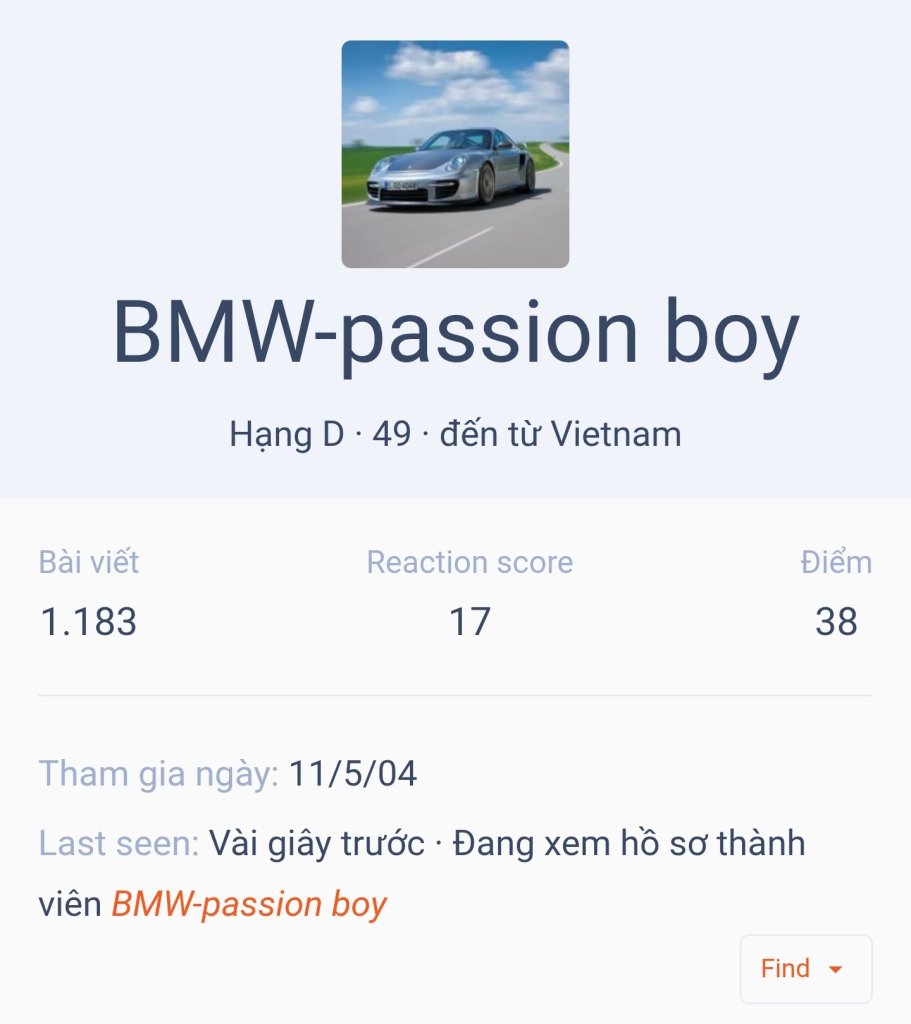This screenshot has width=911, height=1024.
Task: Click the Điểm stat label
Action: [838, 562]
